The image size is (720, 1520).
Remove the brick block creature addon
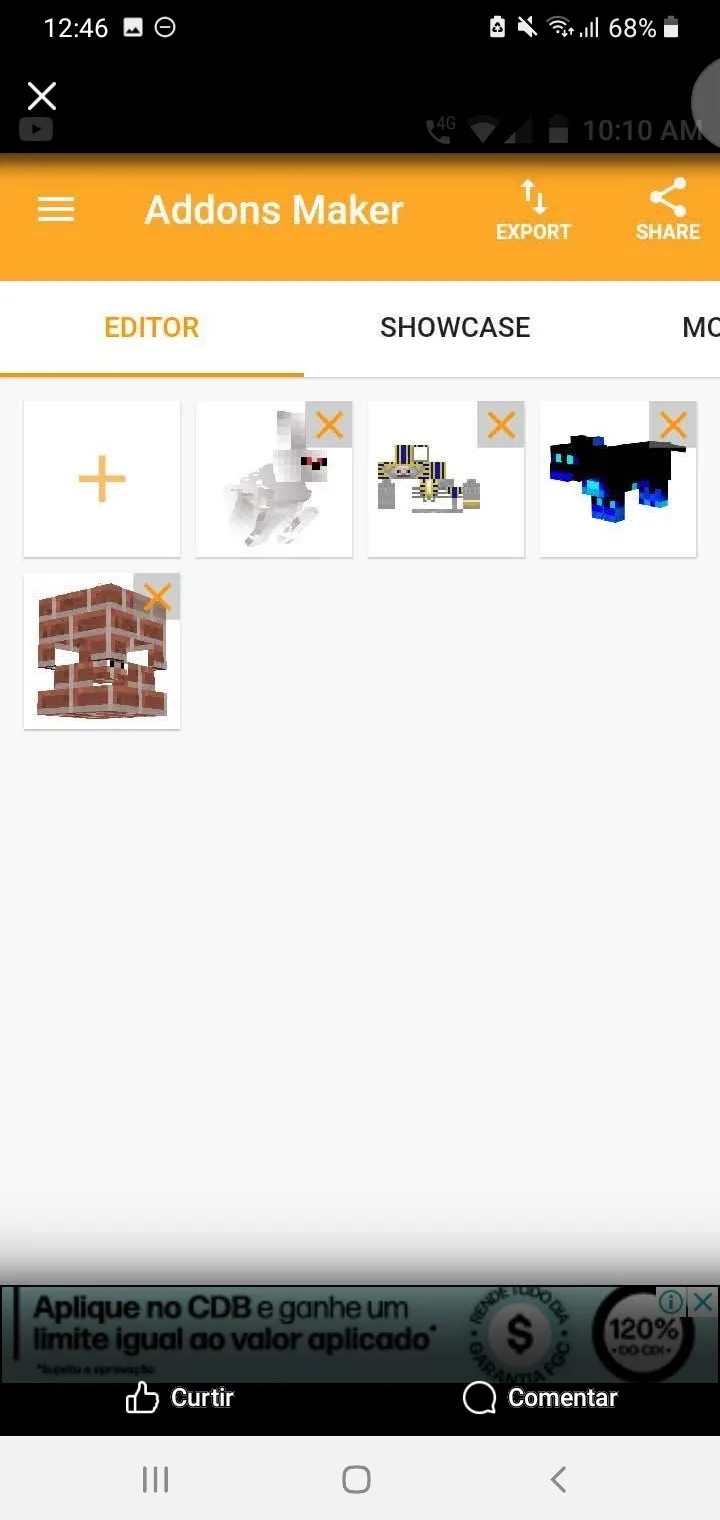[x=157, y=597]
